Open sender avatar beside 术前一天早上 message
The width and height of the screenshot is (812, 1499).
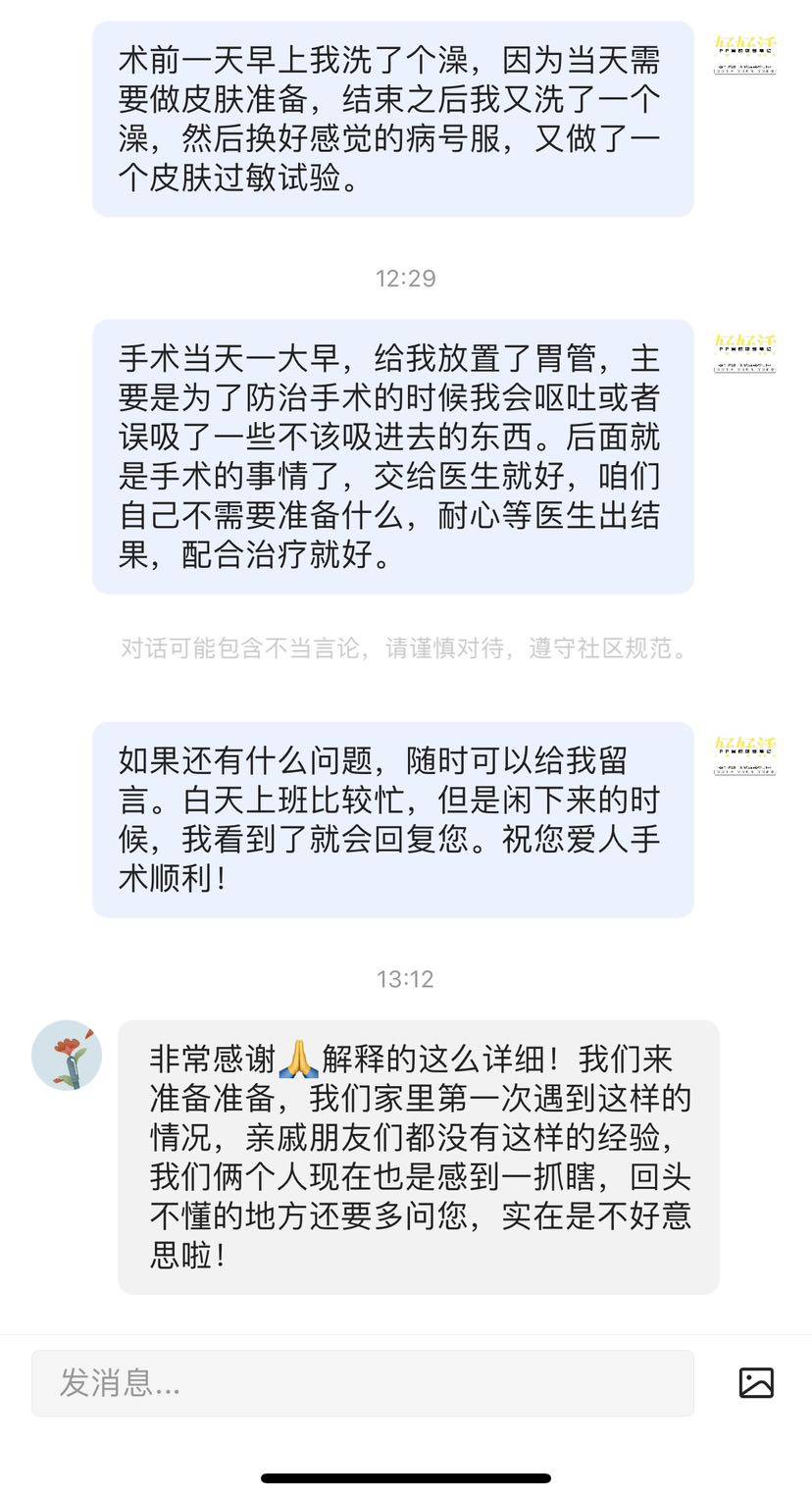(744, 56)
